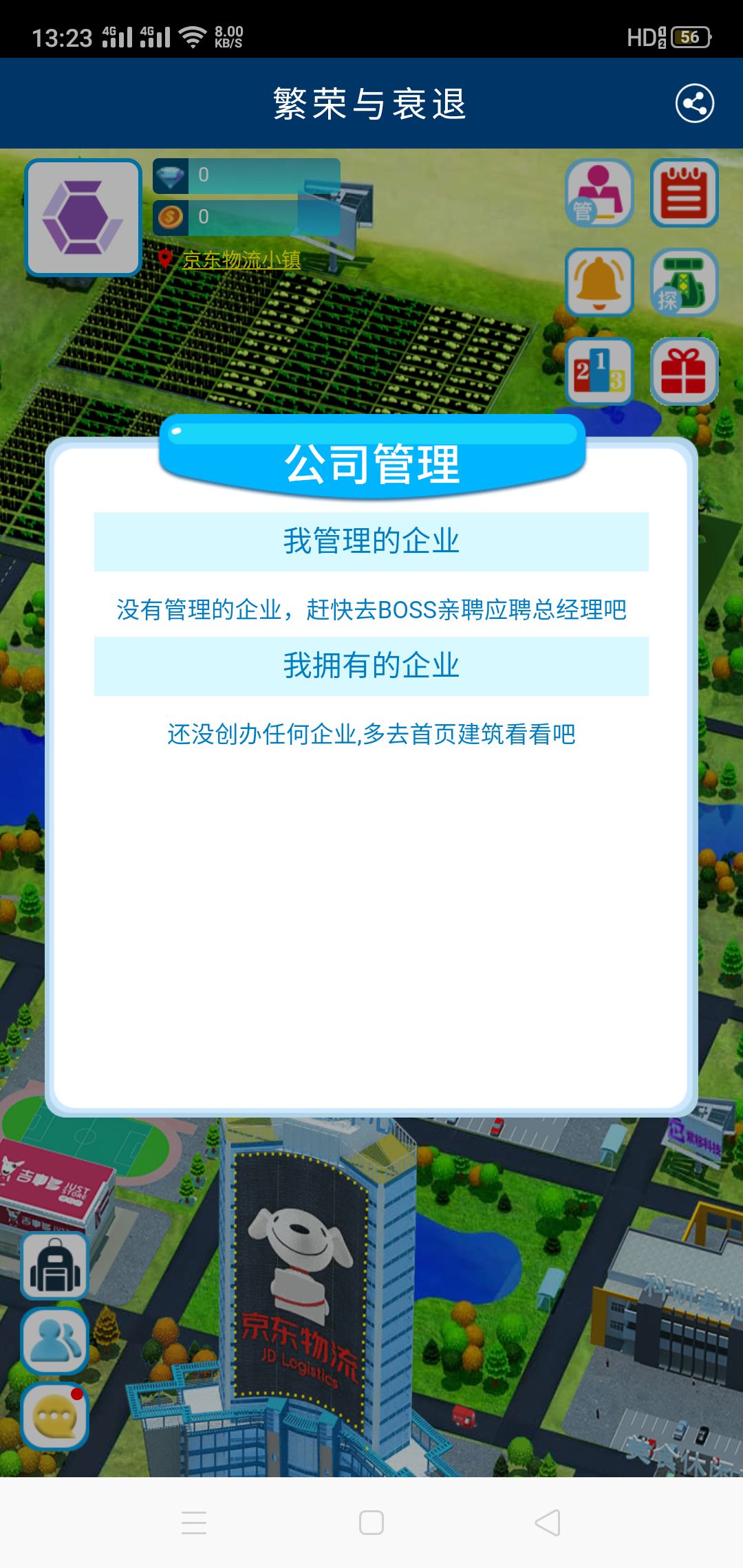Open the purple hexagon avatar profile

pos(83,217)
